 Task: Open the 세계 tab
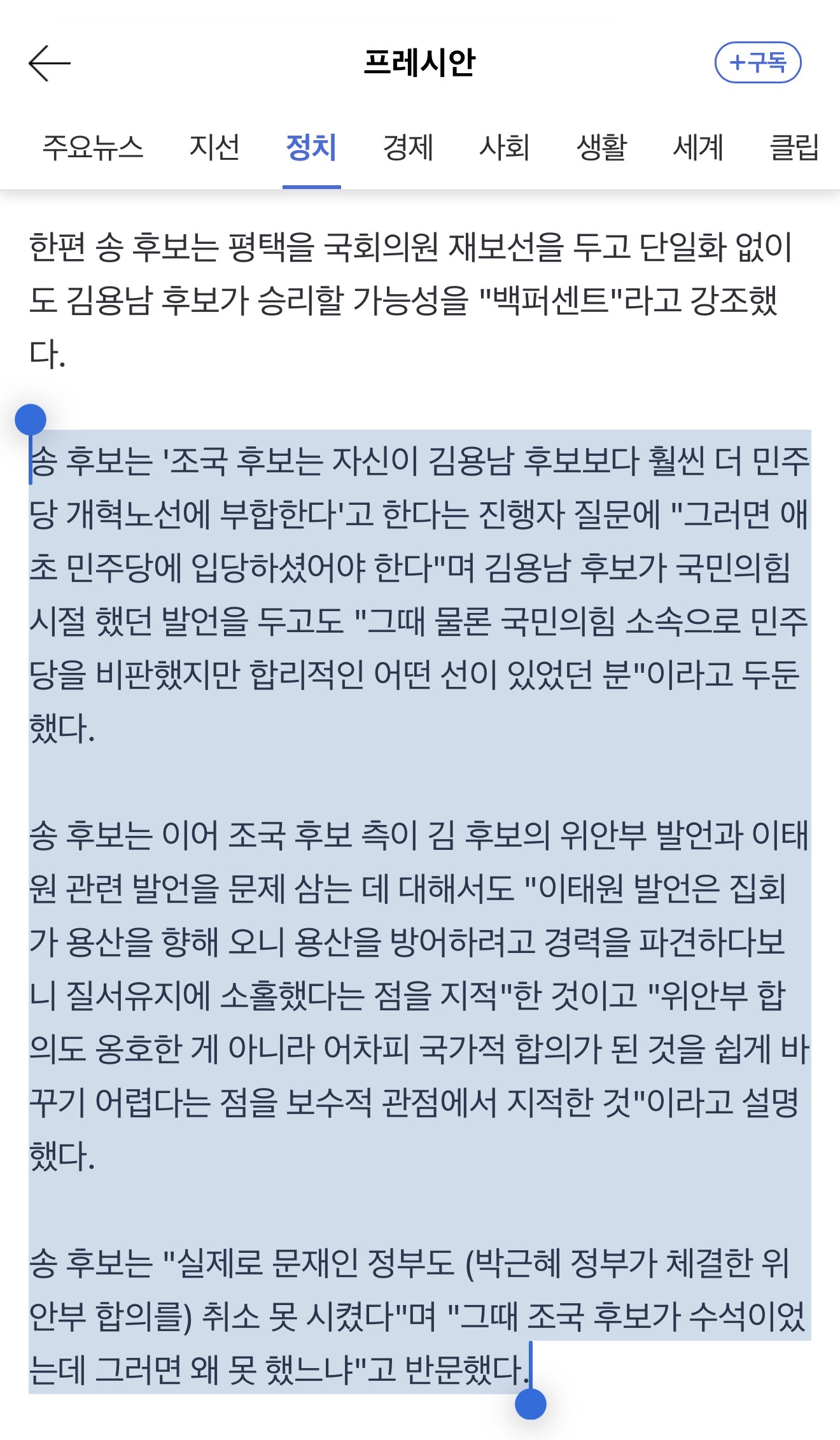point(698,147)
